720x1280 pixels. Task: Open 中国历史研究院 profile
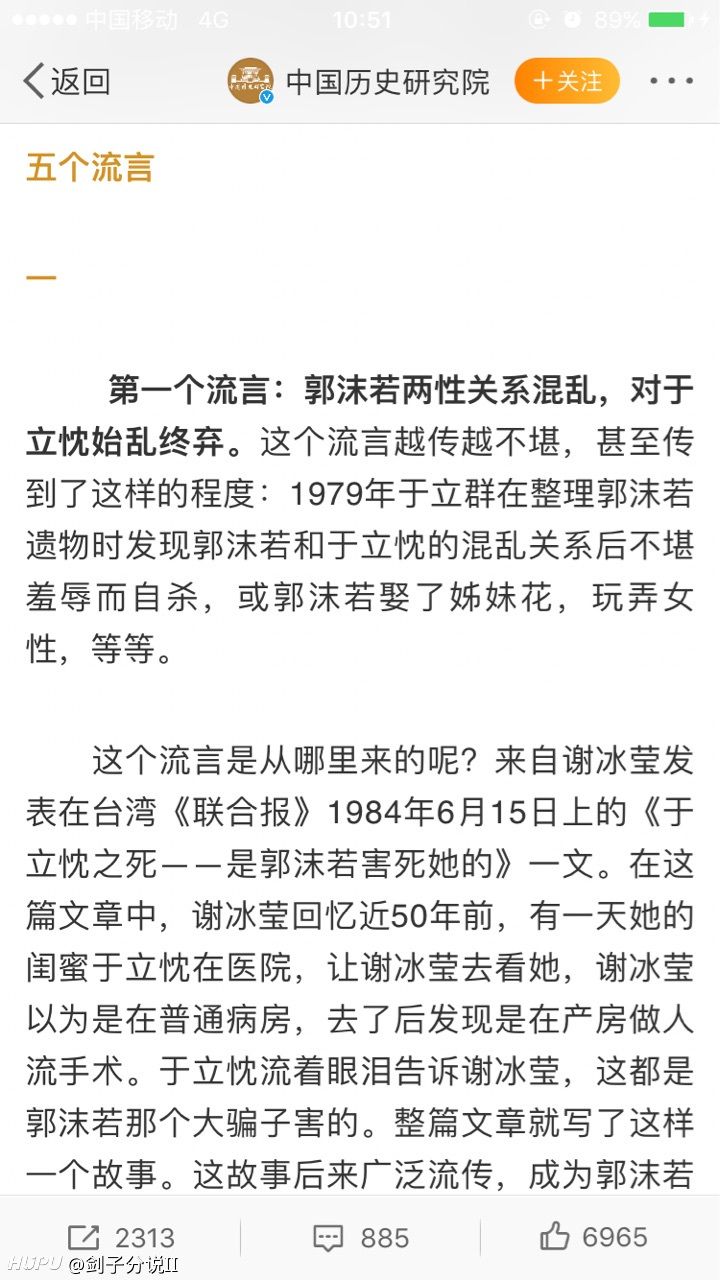coord(359,82)
